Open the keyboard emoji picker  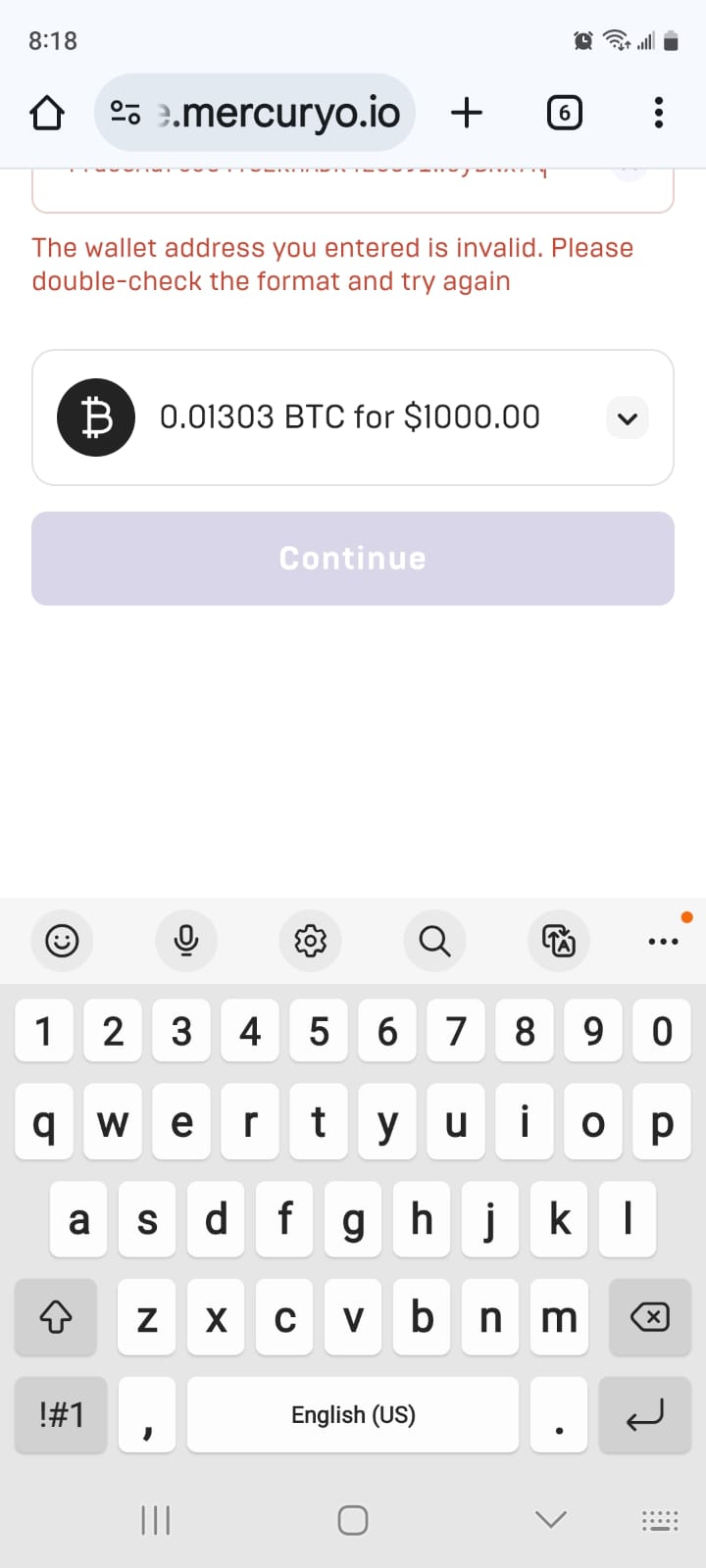[x=62, y=941]
